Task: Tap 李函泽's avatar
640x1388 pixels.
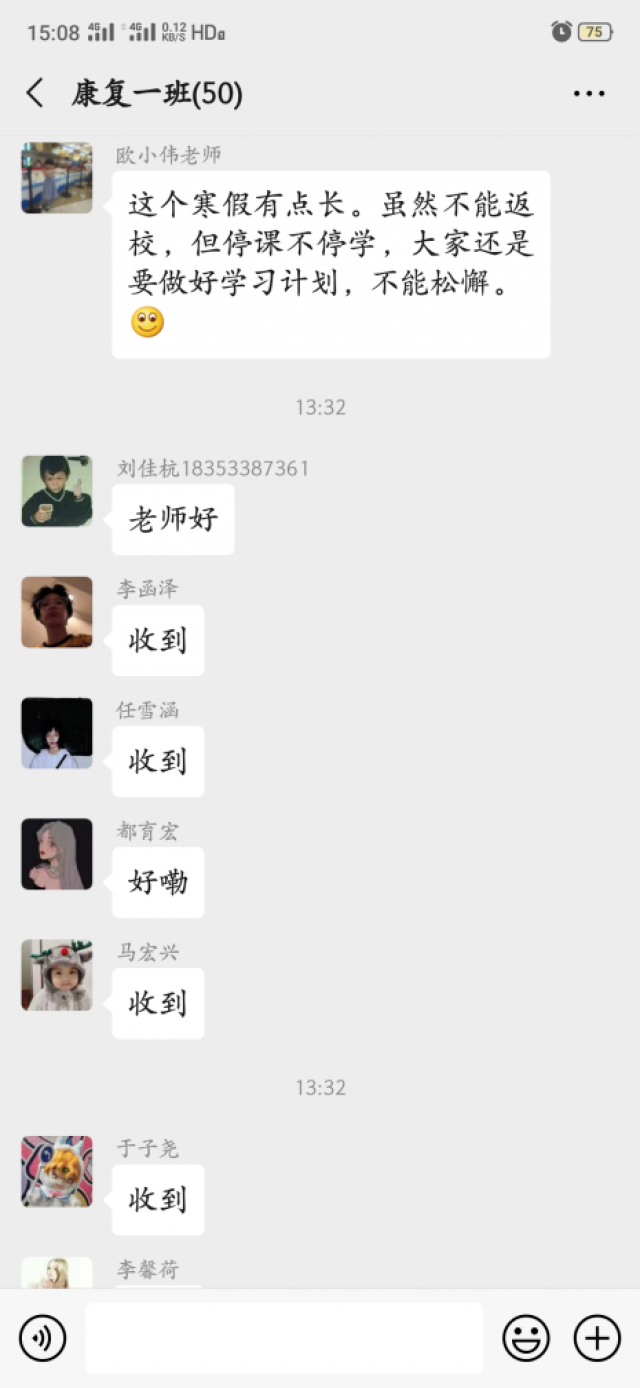Action: (x=57, y=612)
